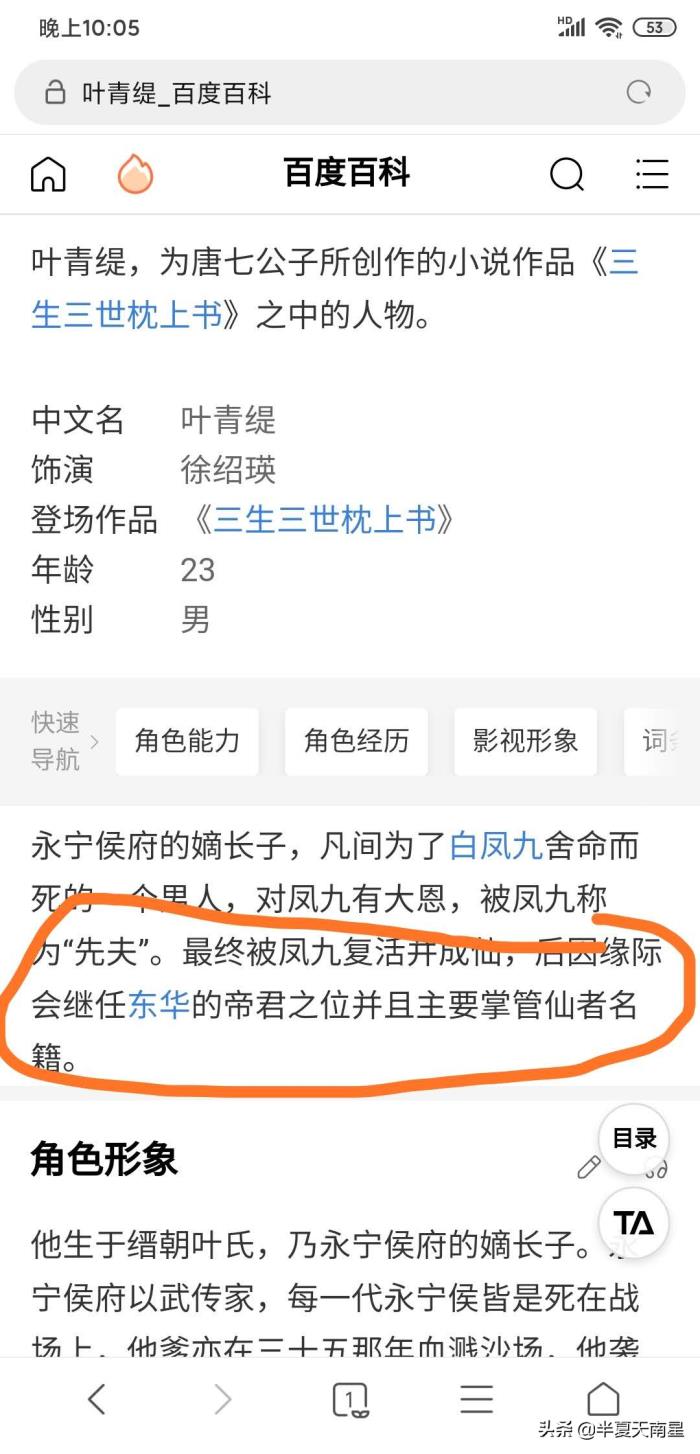
Task: Go back with the browser back arrow
Action: coord(96,1399)
